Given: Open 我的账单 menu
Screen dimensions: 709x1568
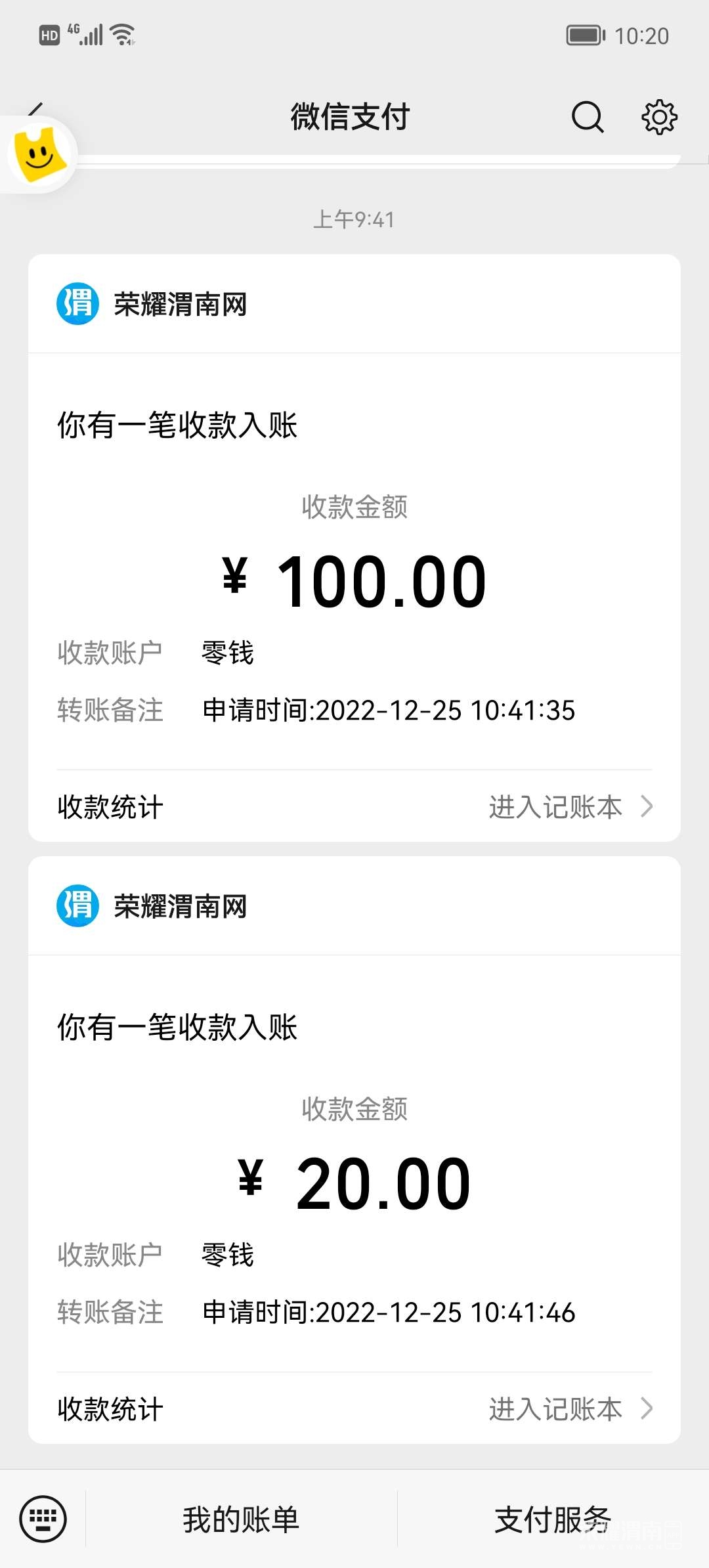Looking at the screenshot, I should click(241, 1519).
